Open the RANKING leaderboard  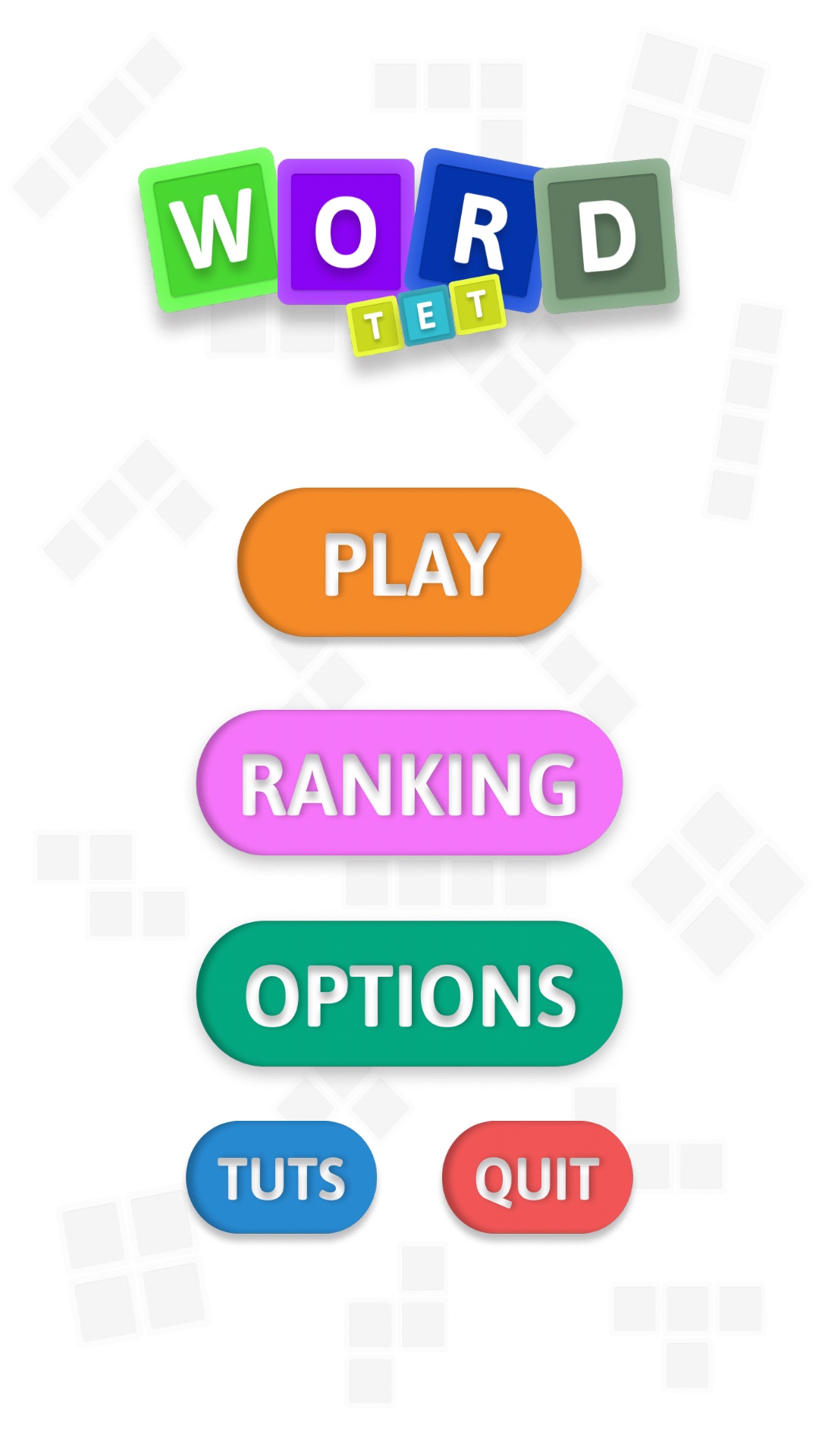pyautogui.click(x=409, y=783)
